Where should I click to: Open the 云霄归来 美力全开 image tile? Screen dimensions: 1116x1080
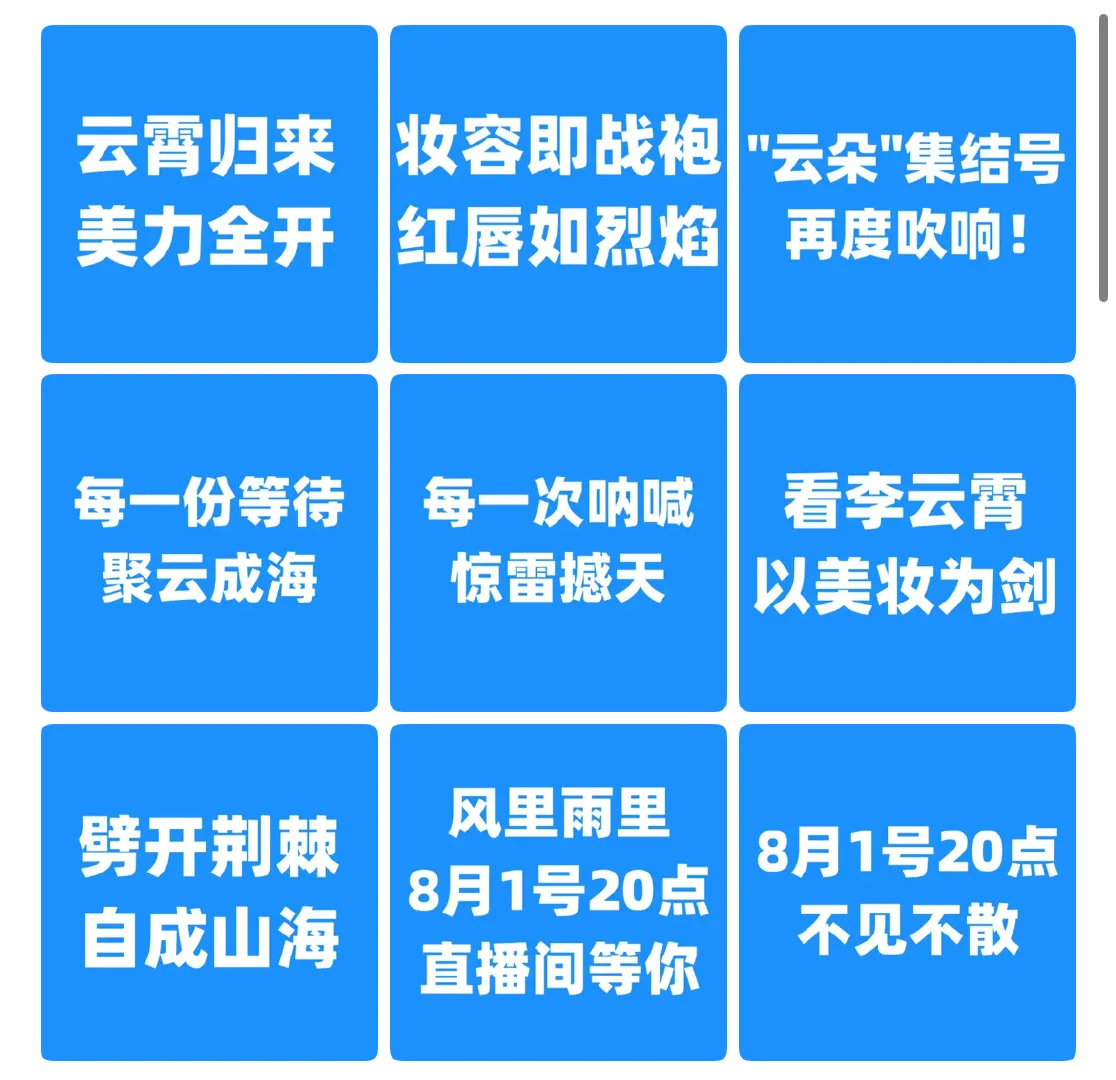coord(209,194)
